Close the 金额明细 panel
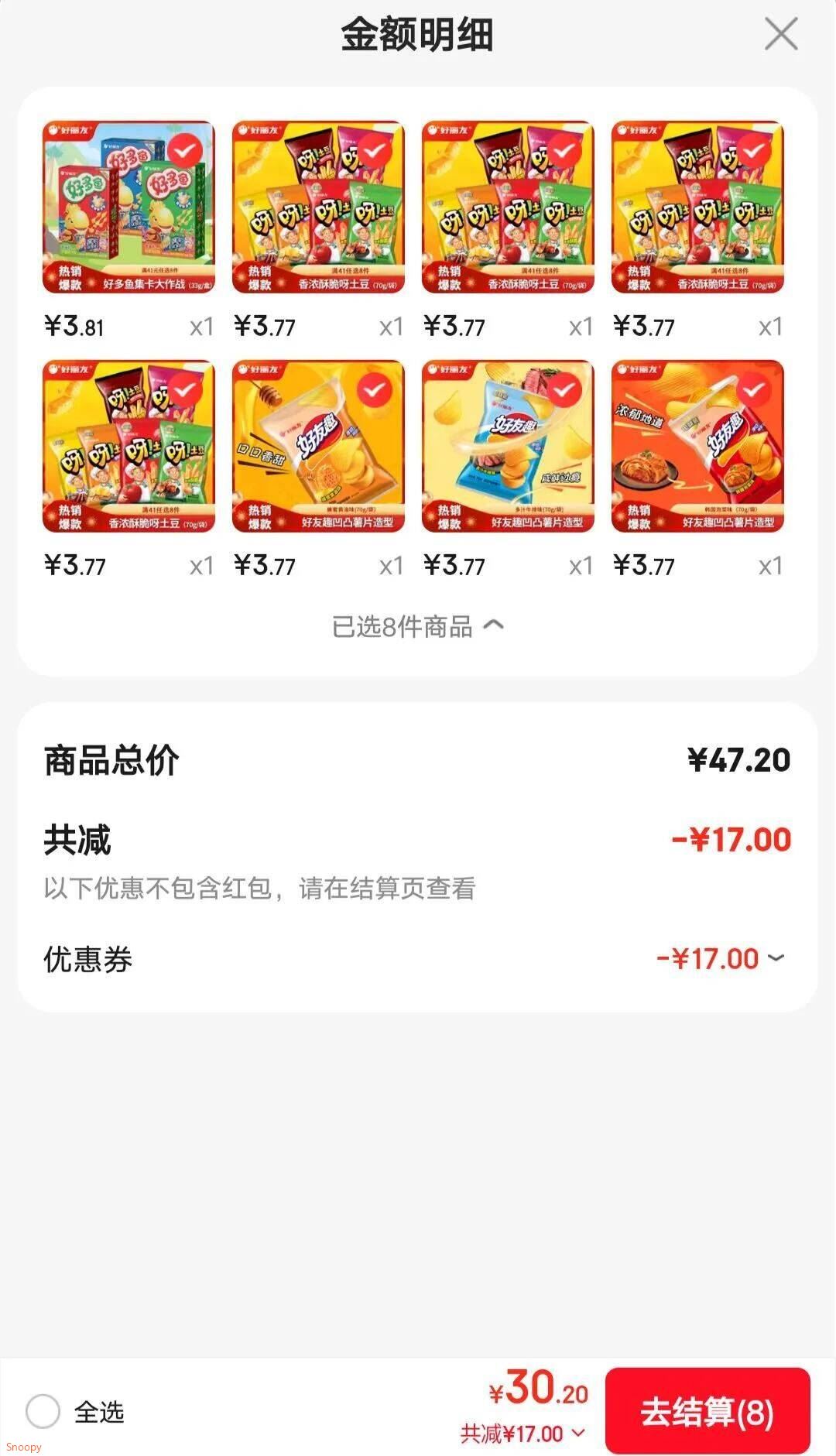836x1456 pixels. (x=780, y=35)
